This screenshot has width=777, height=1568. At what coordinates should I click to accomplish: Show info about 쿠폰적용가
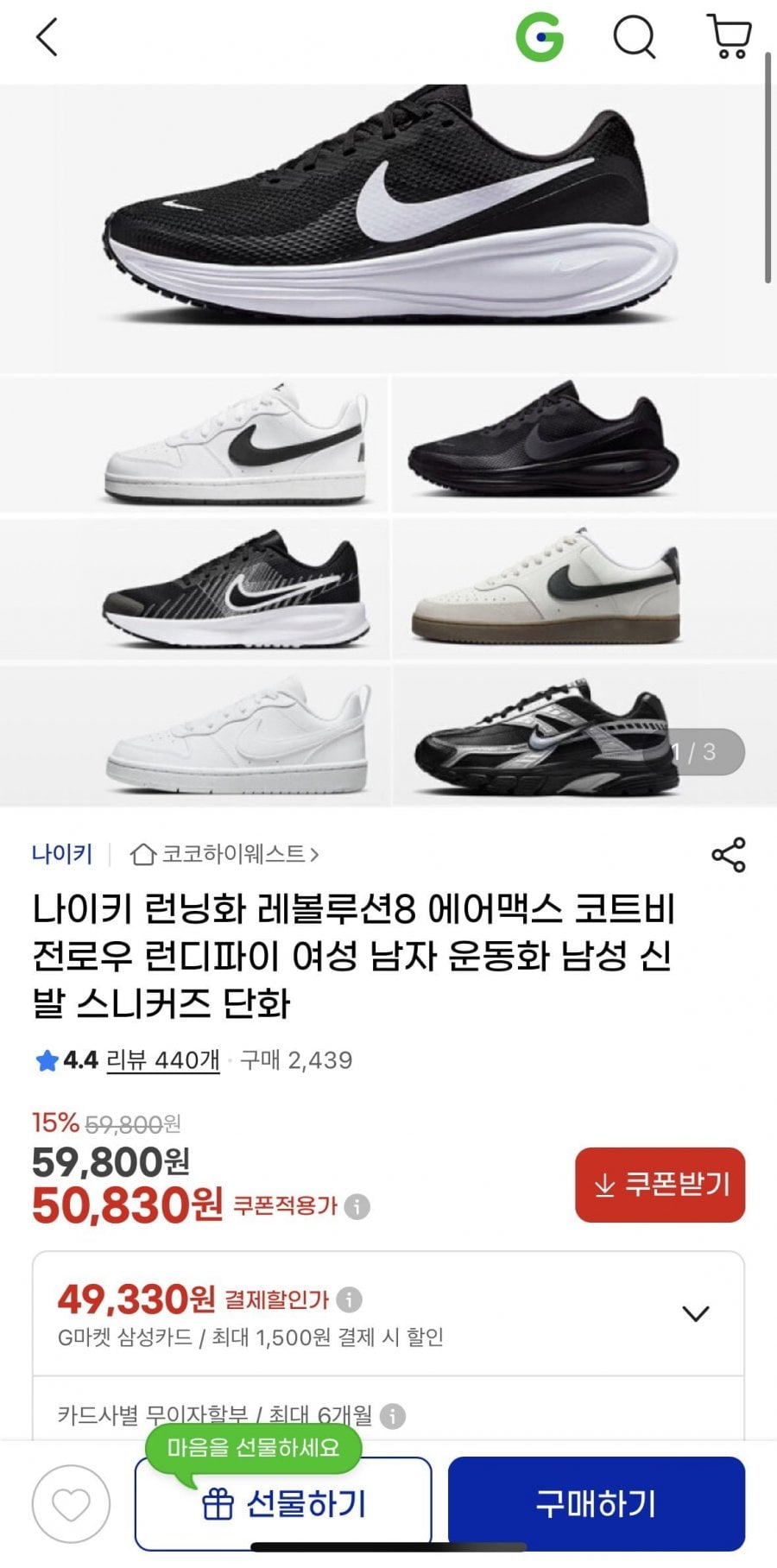357,1206
